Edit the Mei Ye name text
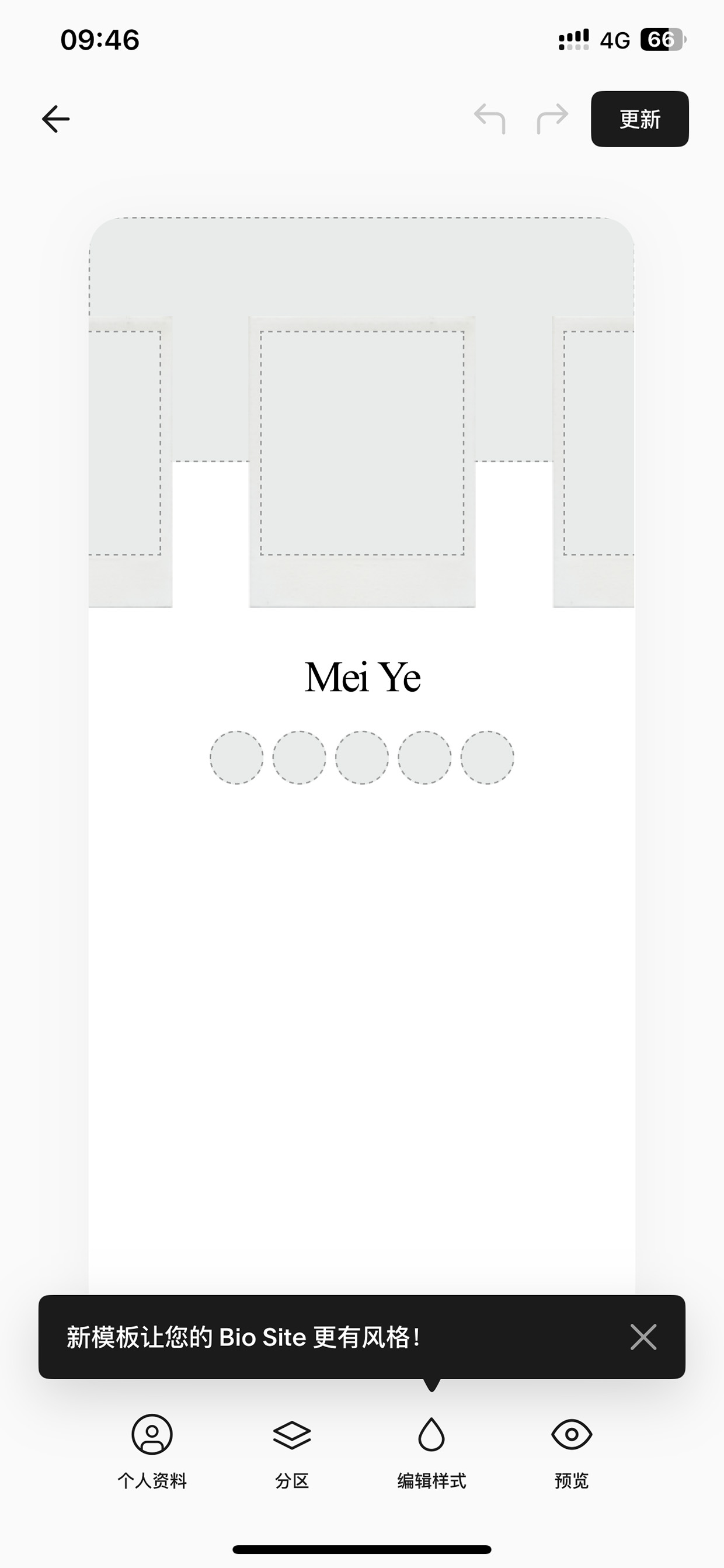724x1568 pixels. (x=362, y=677)
